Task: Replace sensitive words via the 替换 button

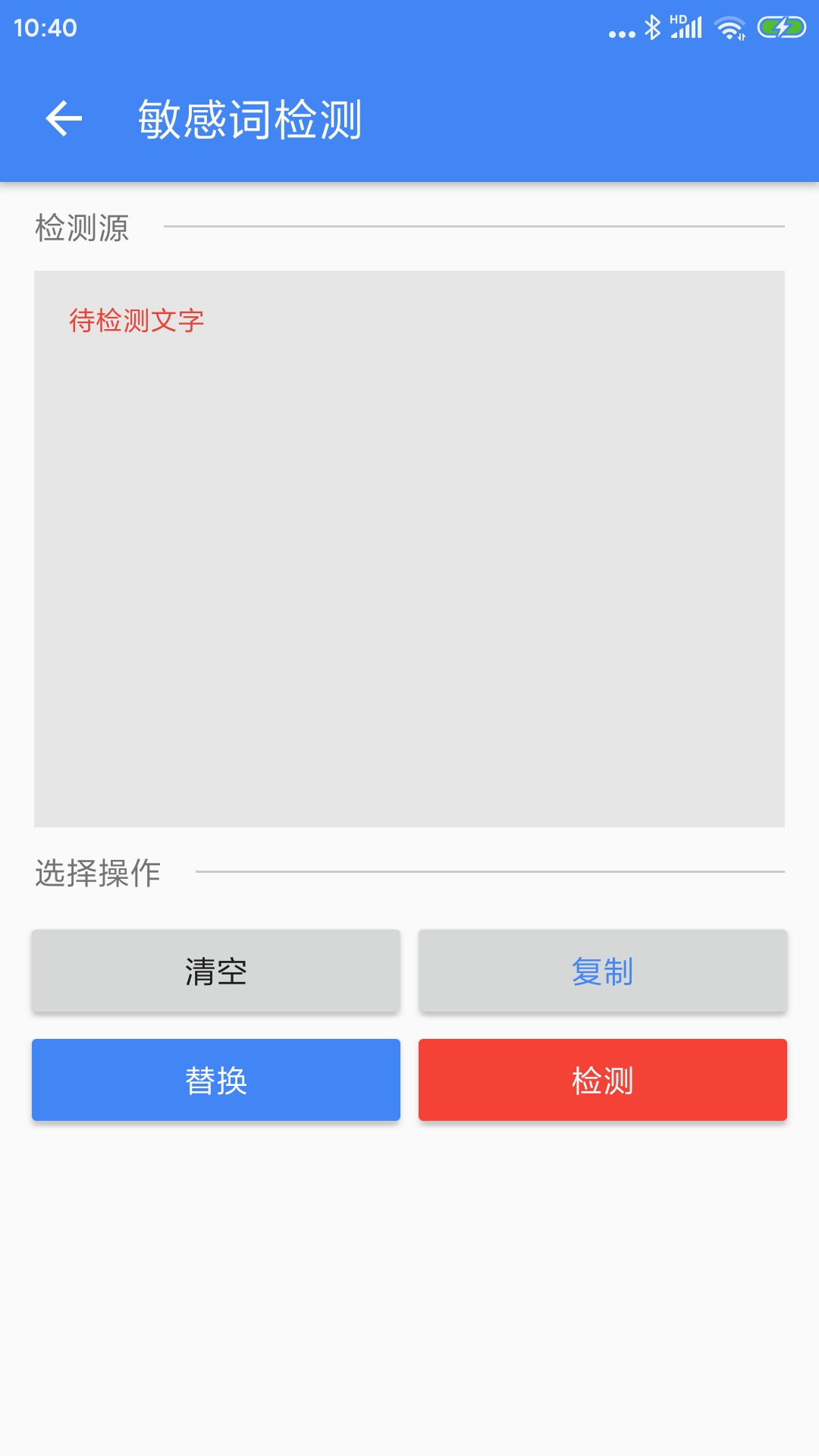Action: tap(215, 1080)
